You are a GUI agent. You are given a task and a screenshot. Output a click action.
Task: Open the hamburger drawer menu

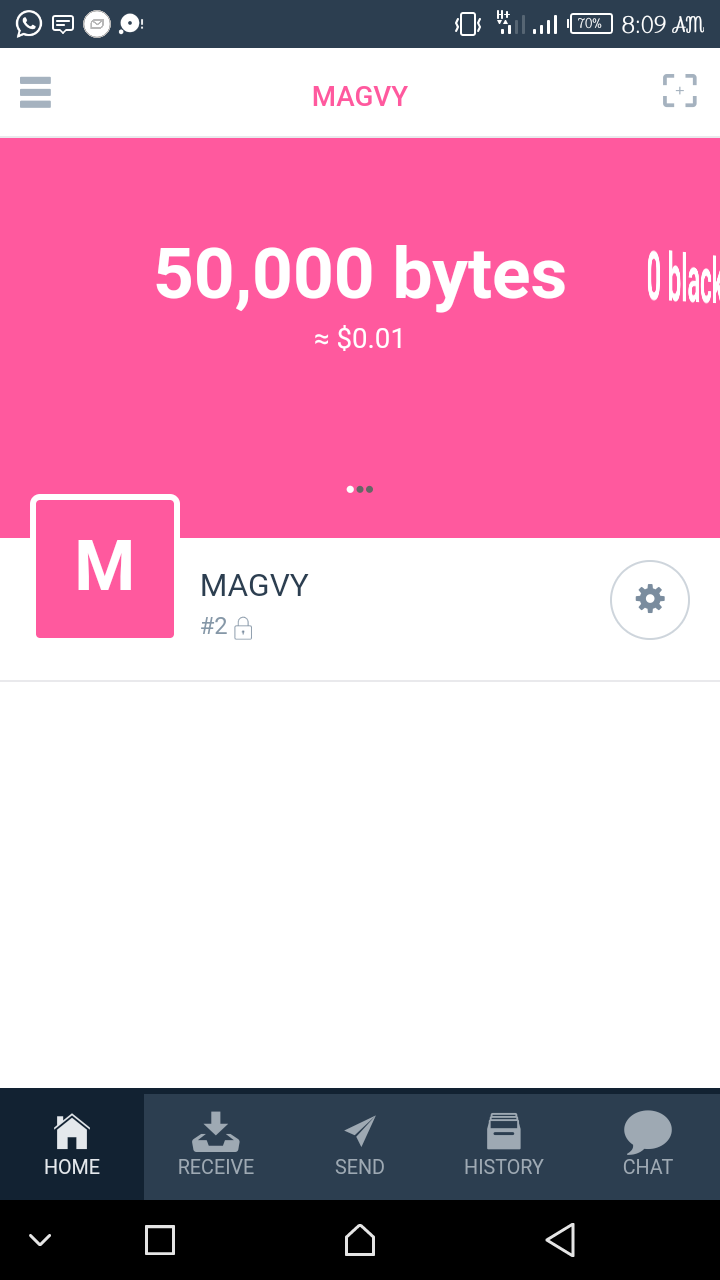tap(35, 92)
